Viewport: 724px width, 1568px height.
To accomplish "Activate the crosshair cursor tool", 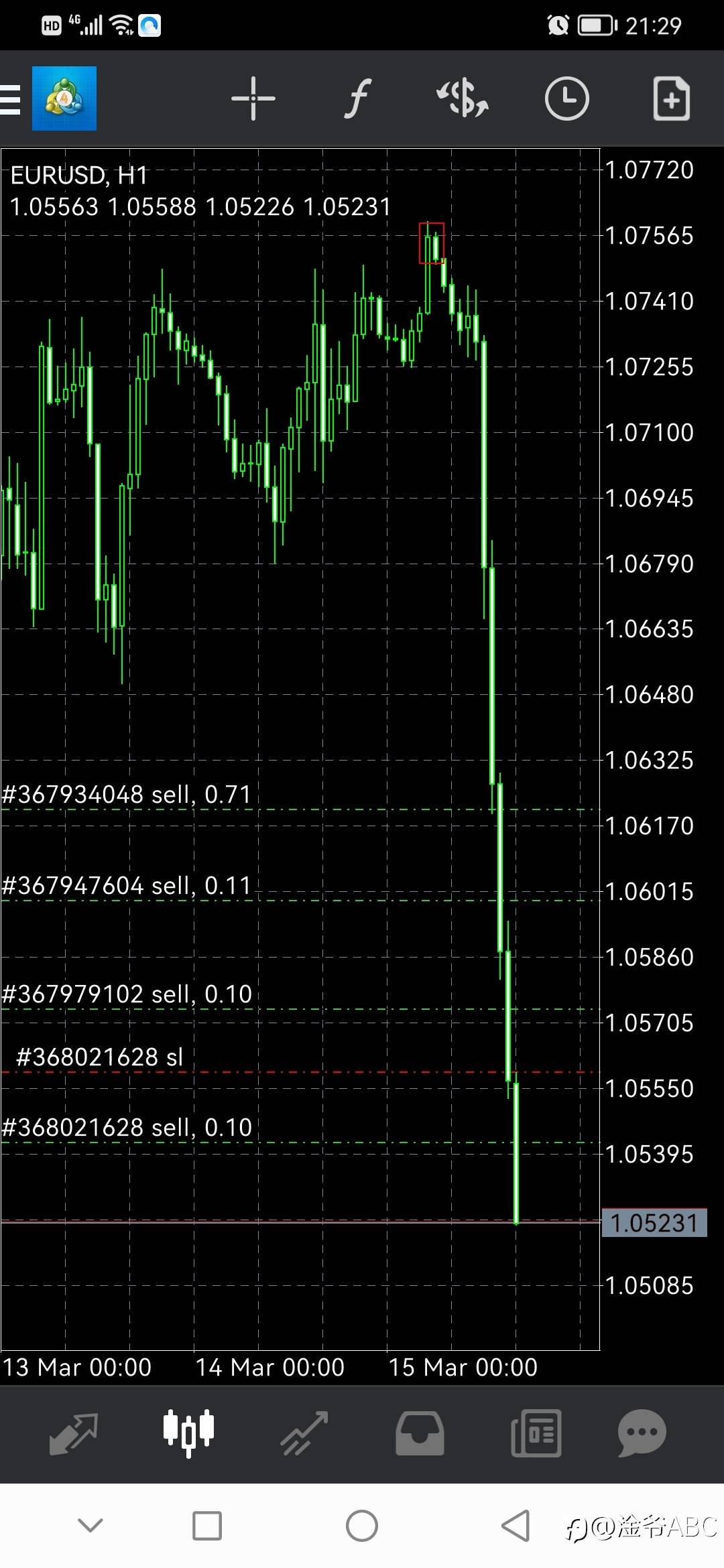I will (253, 99).
